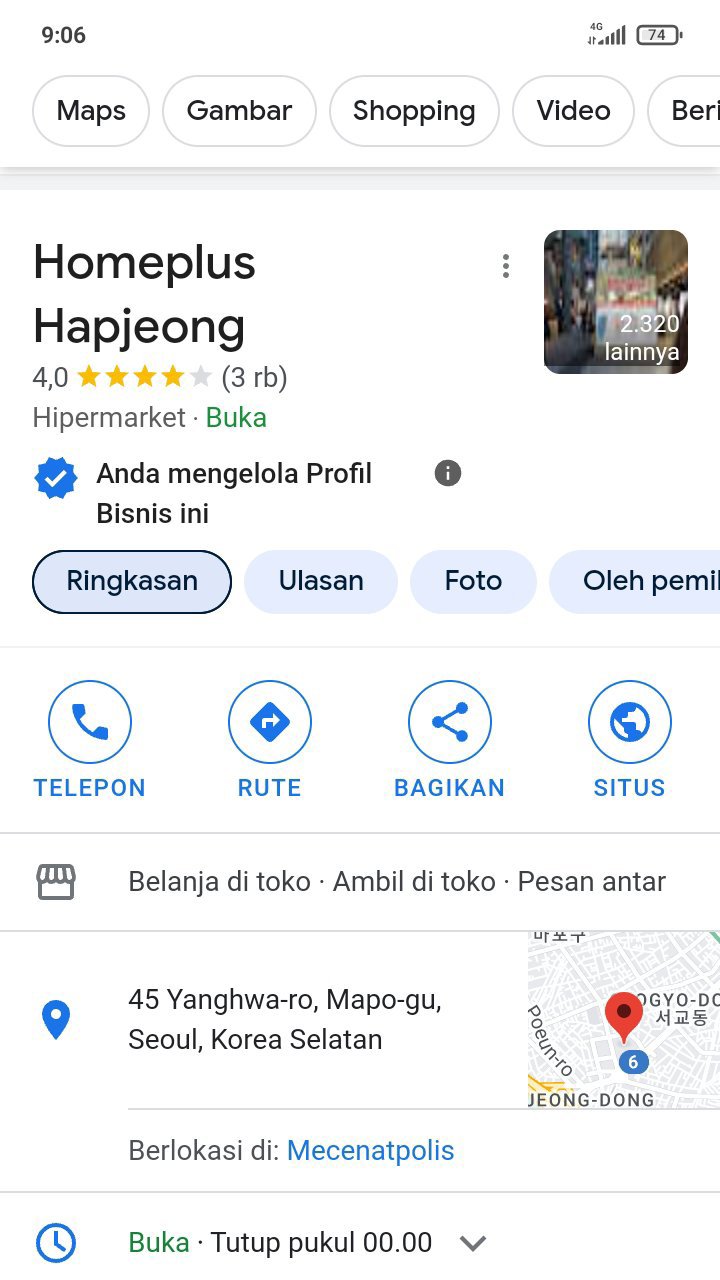Screen dimensions: 720x1280
Task: Select the Ringkasan chip
Action: pos(132,581)
